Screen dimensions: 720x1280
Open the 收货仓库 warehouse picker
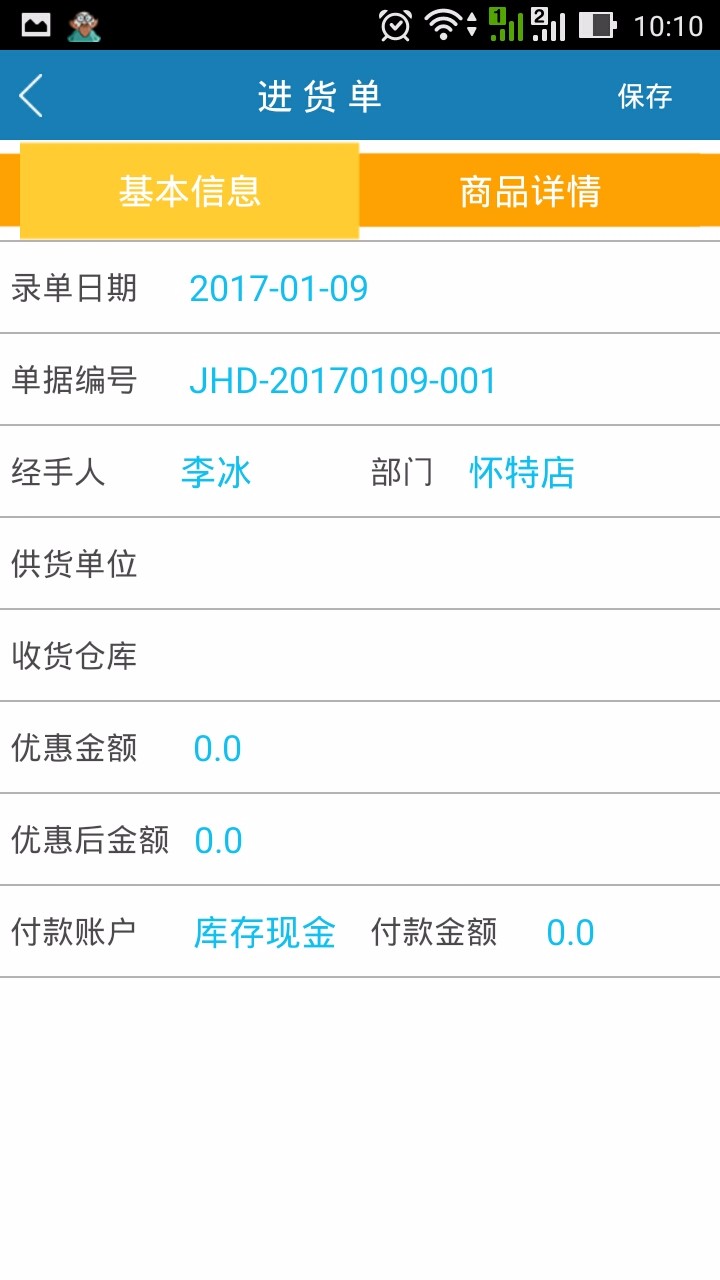360,656
